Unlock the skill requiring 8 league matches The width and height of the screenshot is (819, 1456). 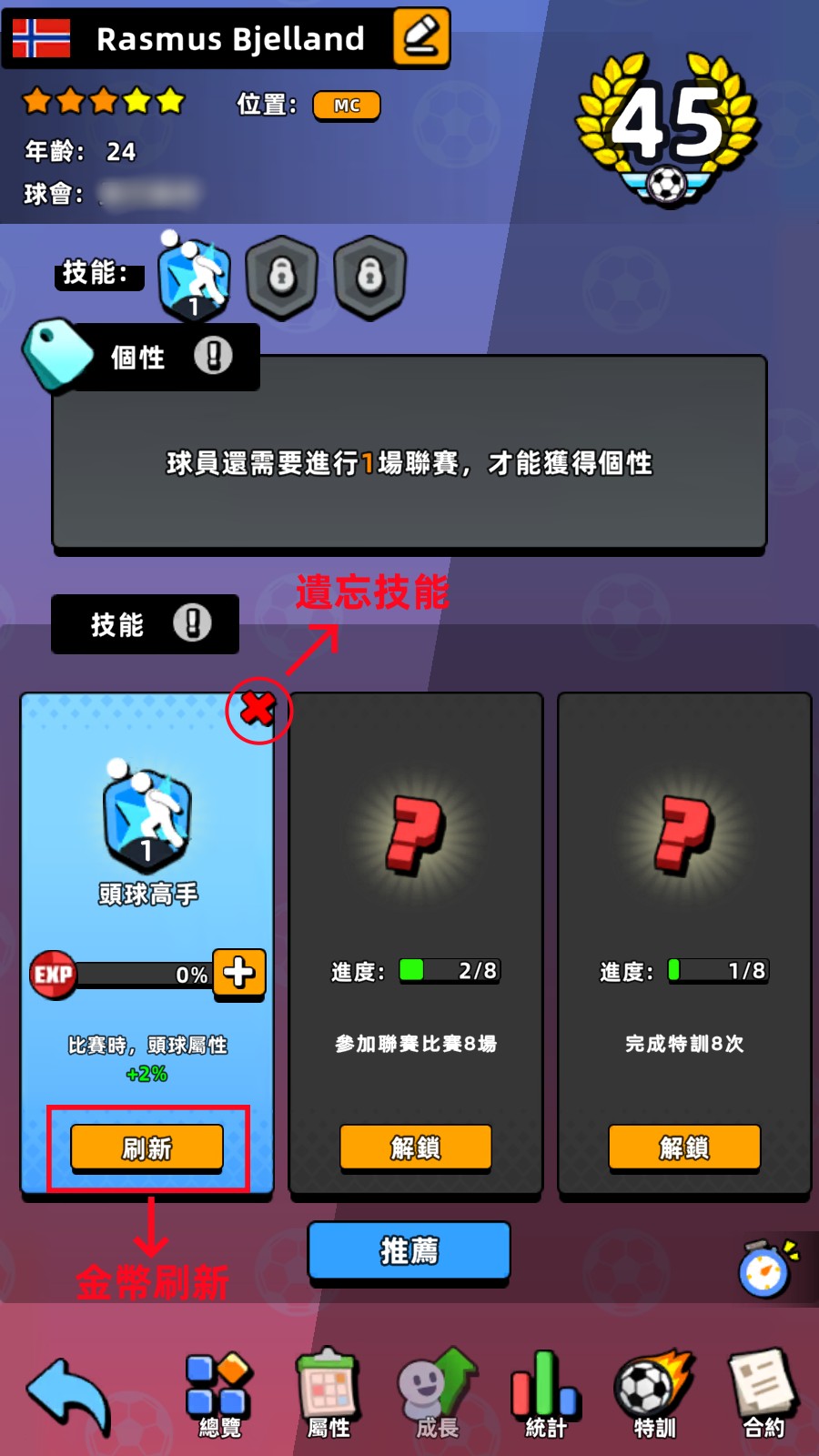(x=416, y=1148)
